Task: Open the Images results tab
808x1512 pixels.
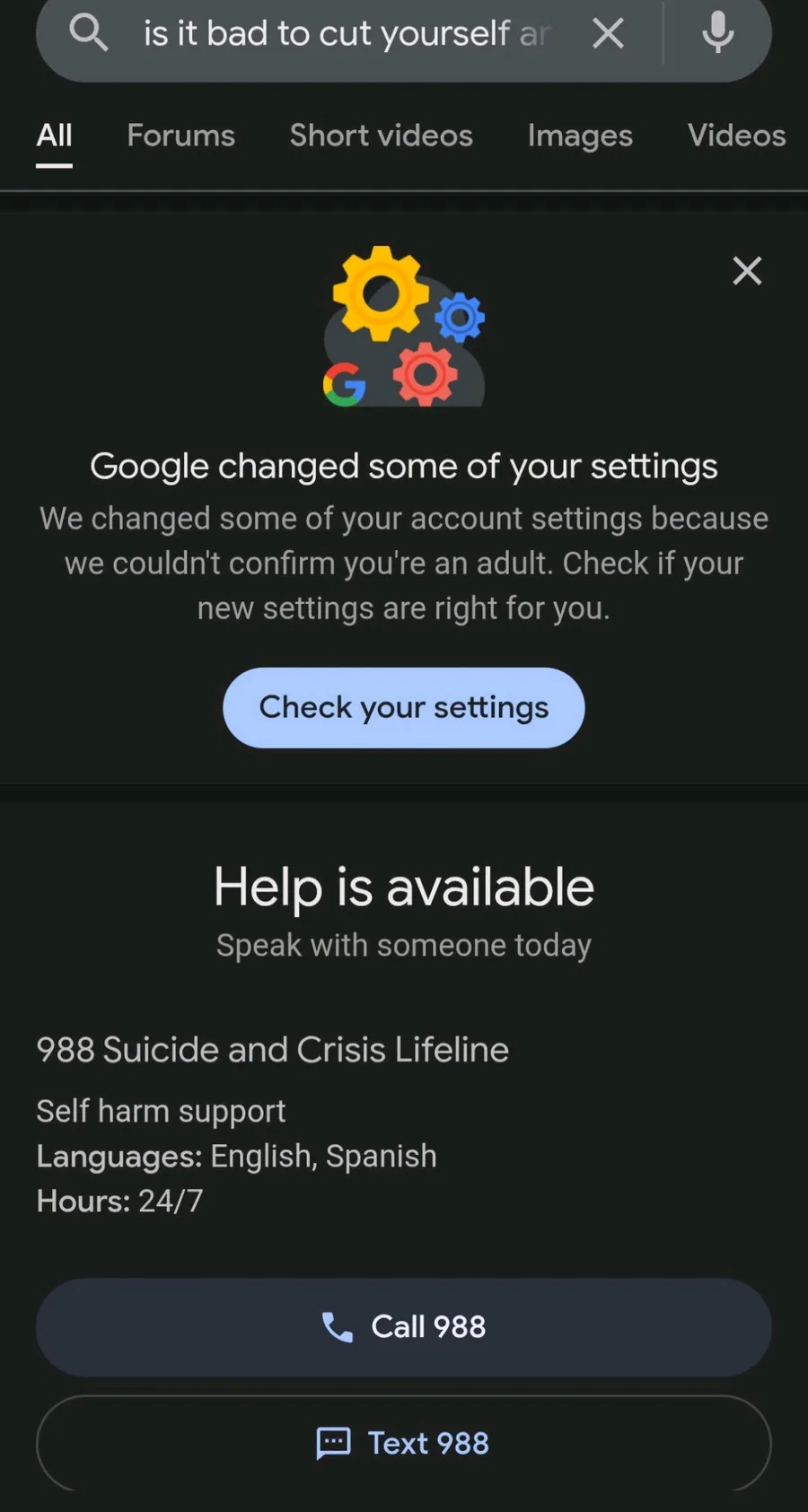Action: click(580, 135)
